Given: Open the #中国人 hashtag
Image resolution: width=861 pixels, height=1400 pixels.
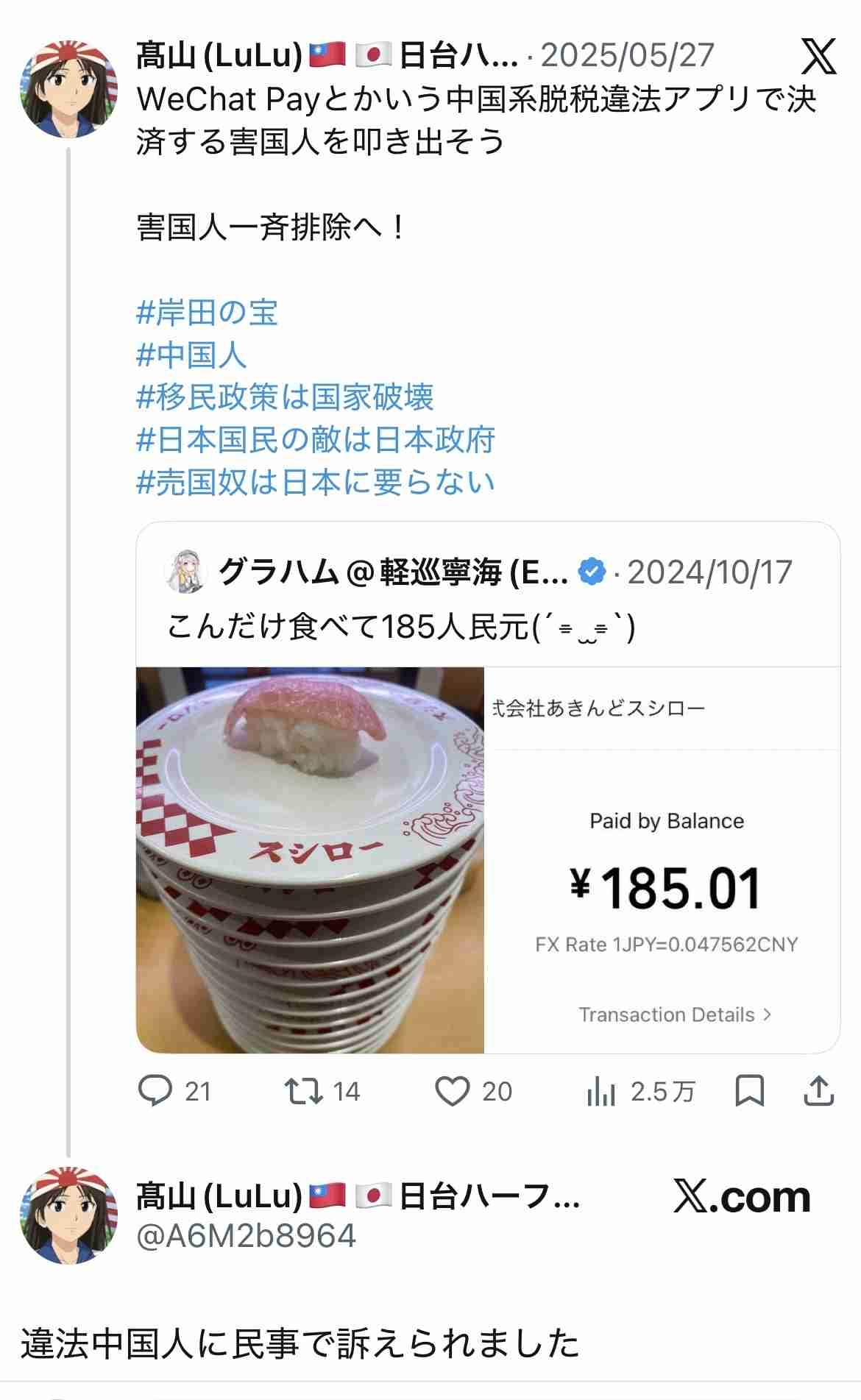Looking at the screenshot, I should pos(191,355).
